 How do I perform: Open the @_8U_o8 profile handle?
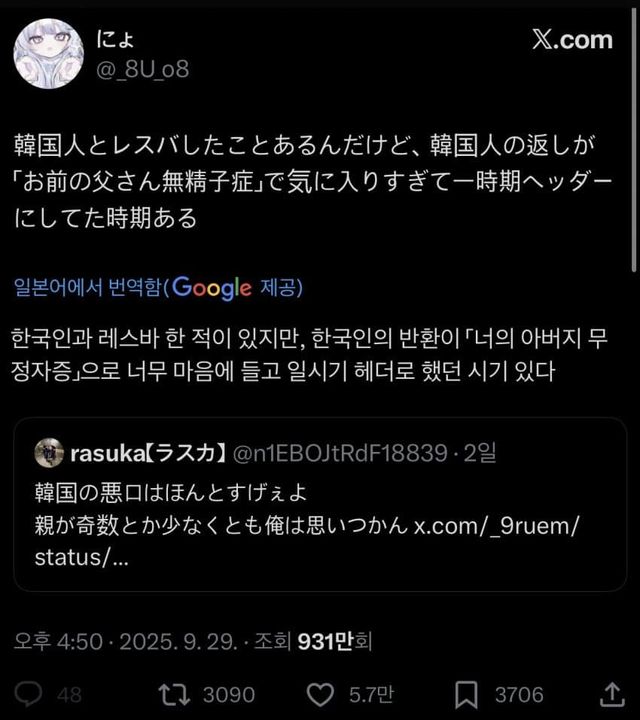(x=143, y=69)
